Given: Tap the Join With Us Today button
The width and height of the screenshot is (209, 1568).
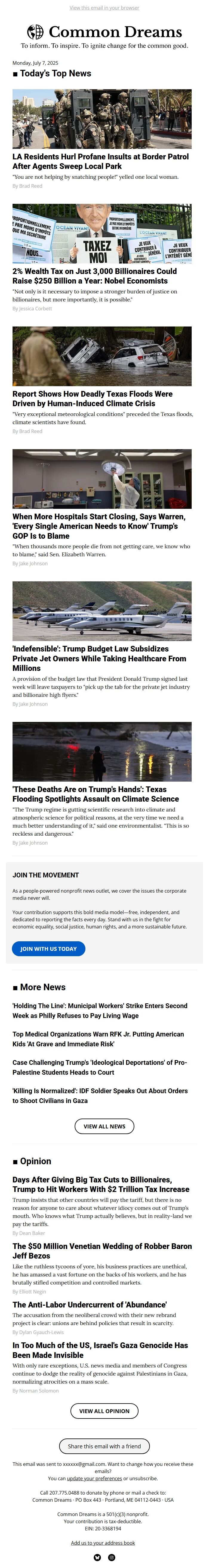Looking at the screenshot, I should (x=49, y=948).
